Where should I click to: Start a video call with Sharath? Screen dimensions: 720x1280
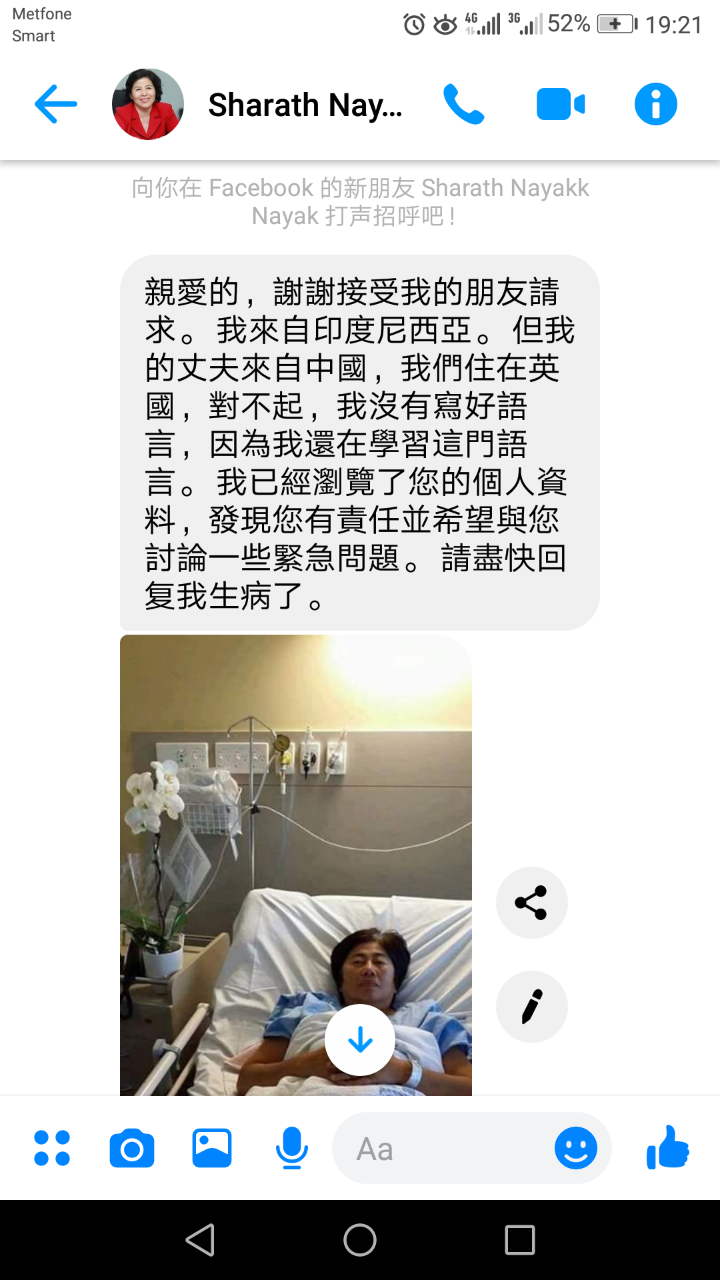[560, 104]
